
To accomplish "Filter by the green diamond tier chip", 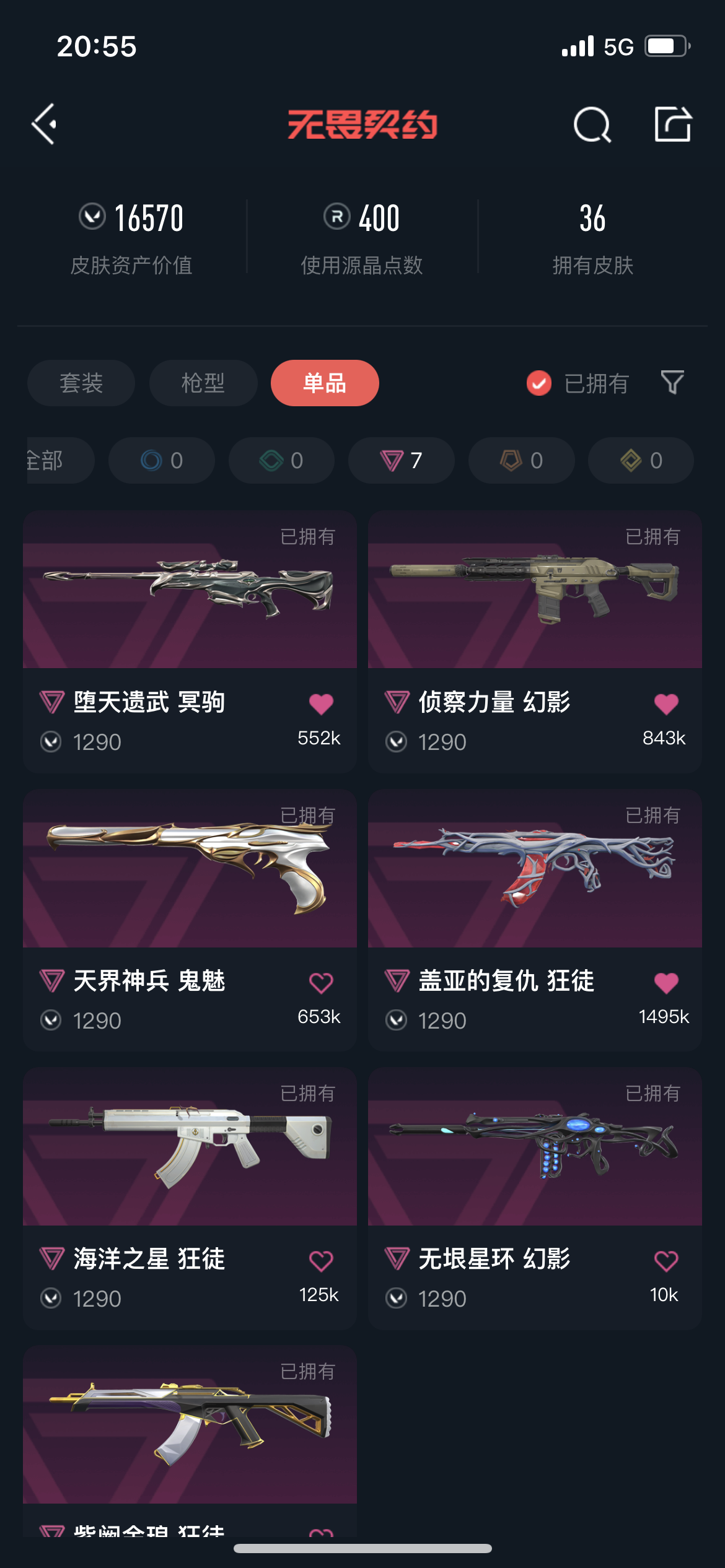I will pos(281,460).
